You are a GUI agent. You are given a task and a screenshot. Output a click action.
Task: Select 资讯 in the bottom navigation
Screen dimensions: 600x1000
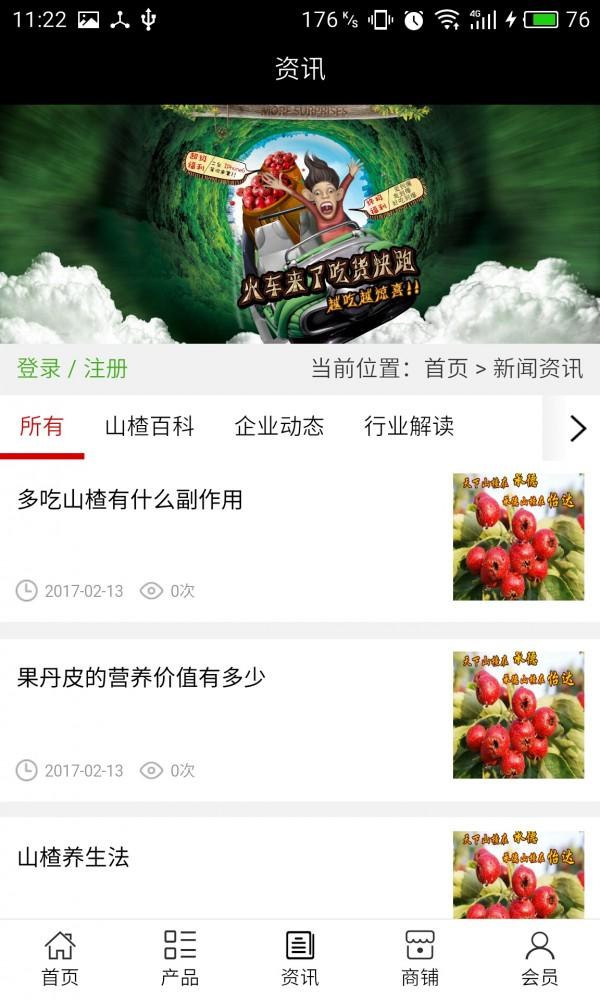click(x=300, y=958)
